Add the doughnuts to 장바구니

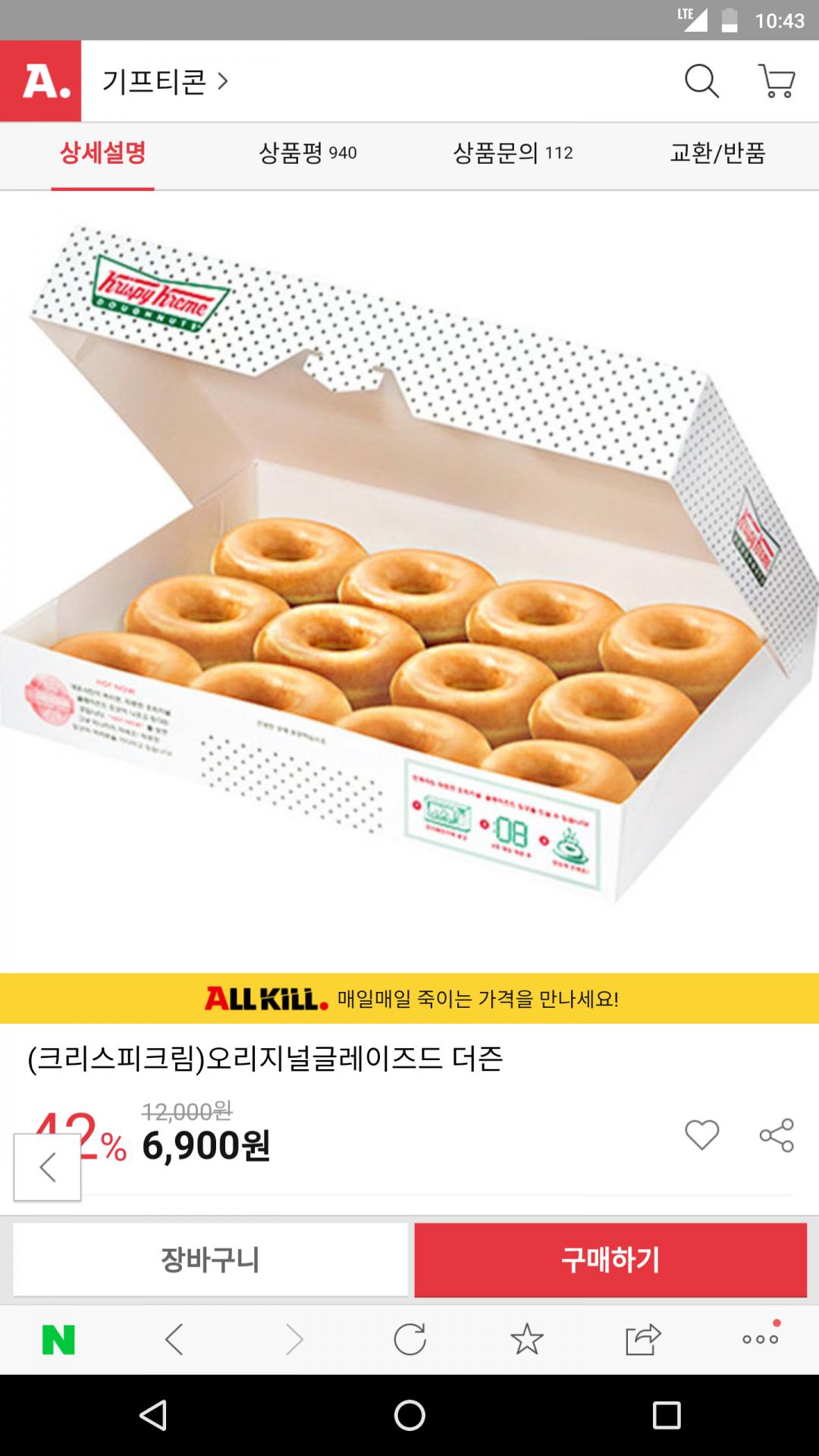click(x=210, y=1260)
